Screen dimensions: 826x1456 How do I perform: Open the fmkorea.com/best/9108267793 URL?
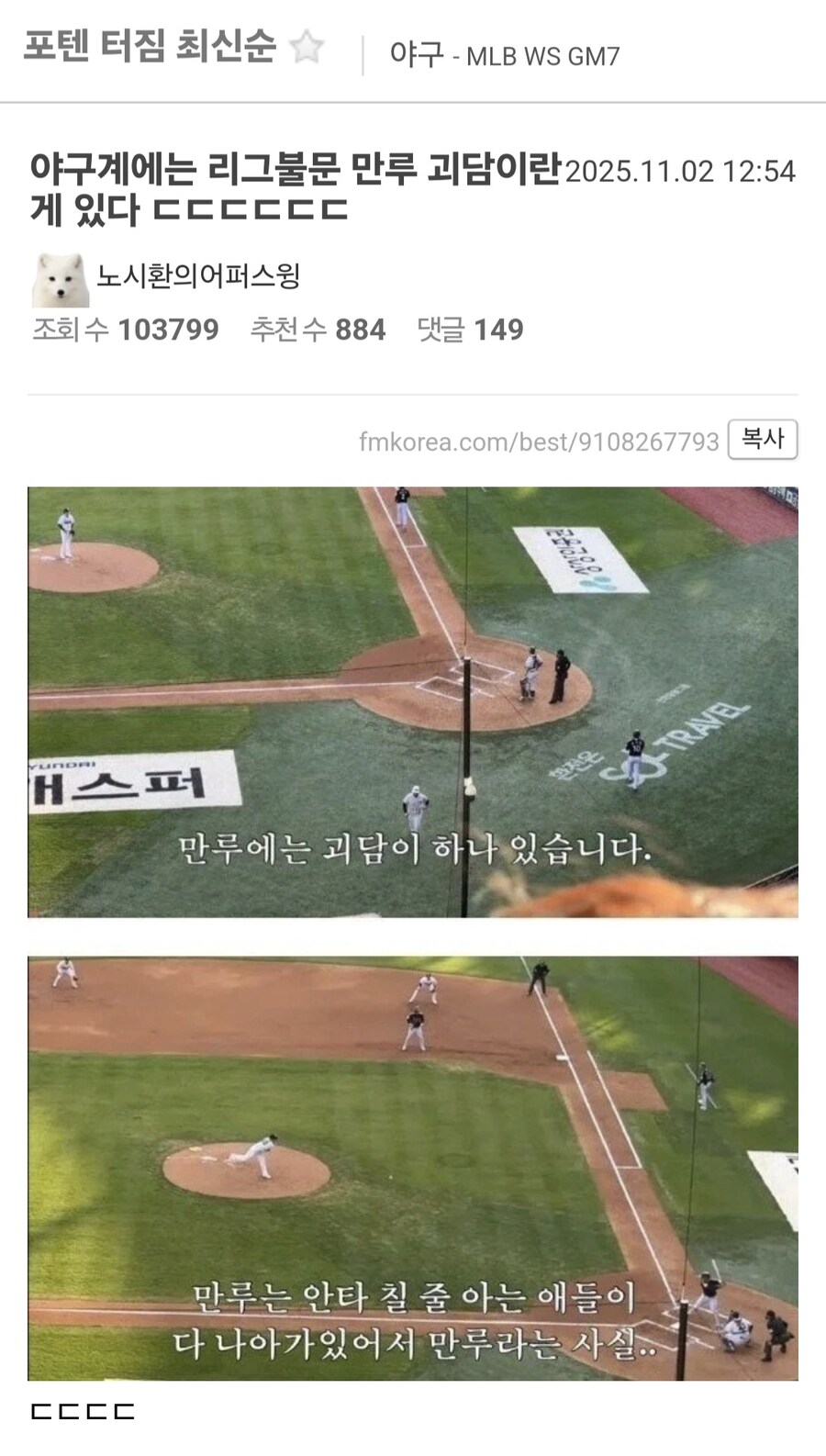pos(540,440)
